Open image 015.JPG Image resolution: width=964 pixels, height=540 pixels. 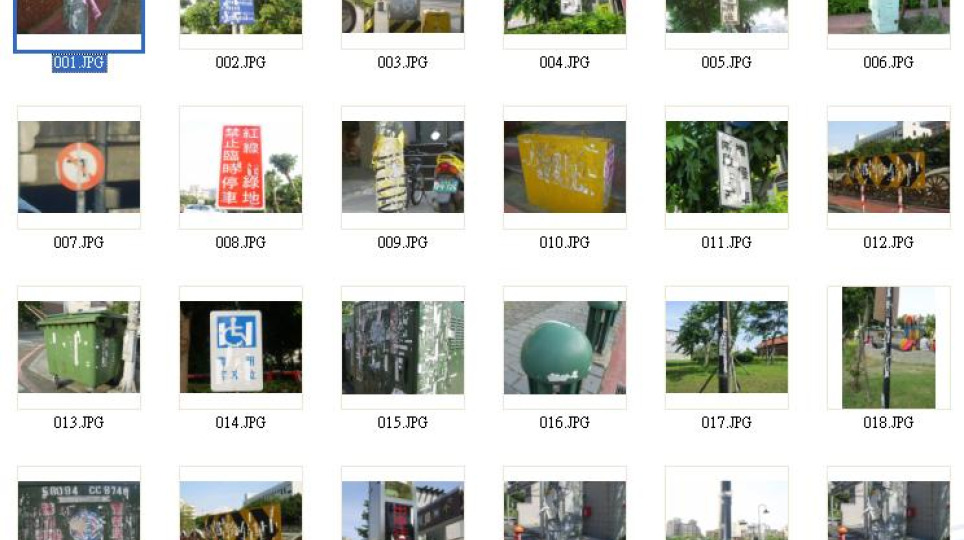pyautogui.click(x=403, y=347)
